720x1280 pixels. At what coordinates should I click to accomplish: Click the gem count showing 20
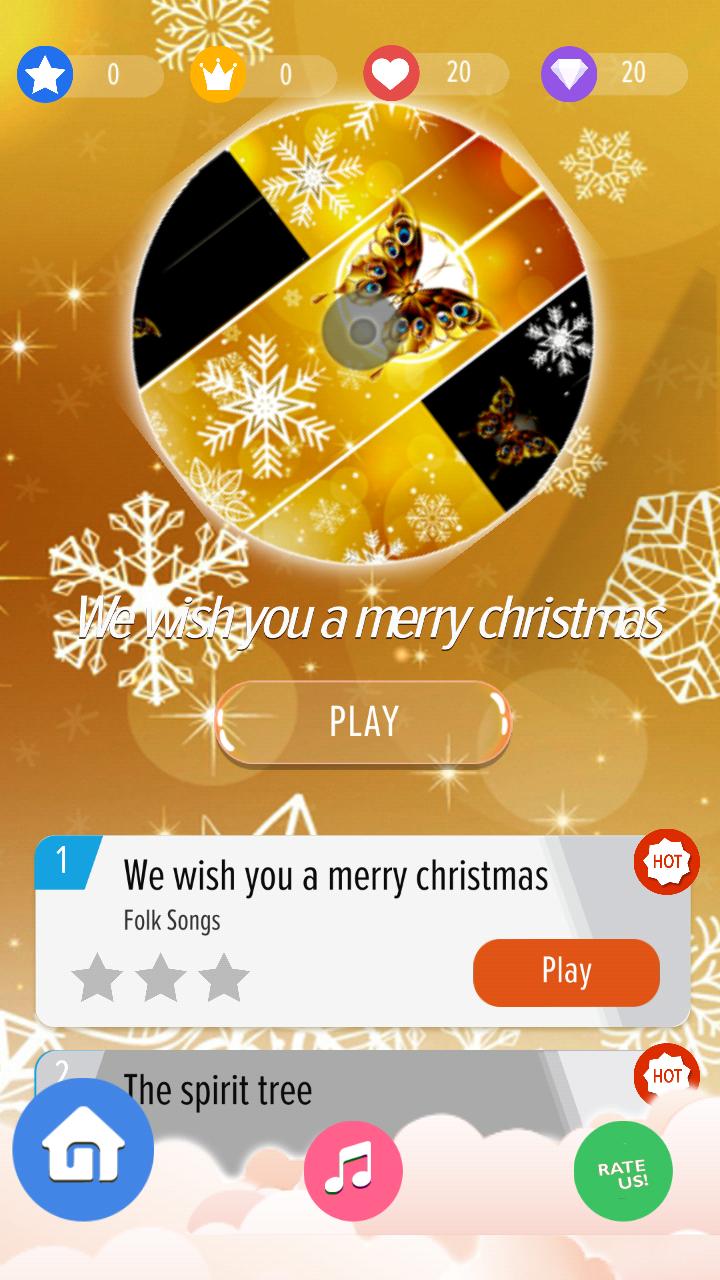coord(631,73)
